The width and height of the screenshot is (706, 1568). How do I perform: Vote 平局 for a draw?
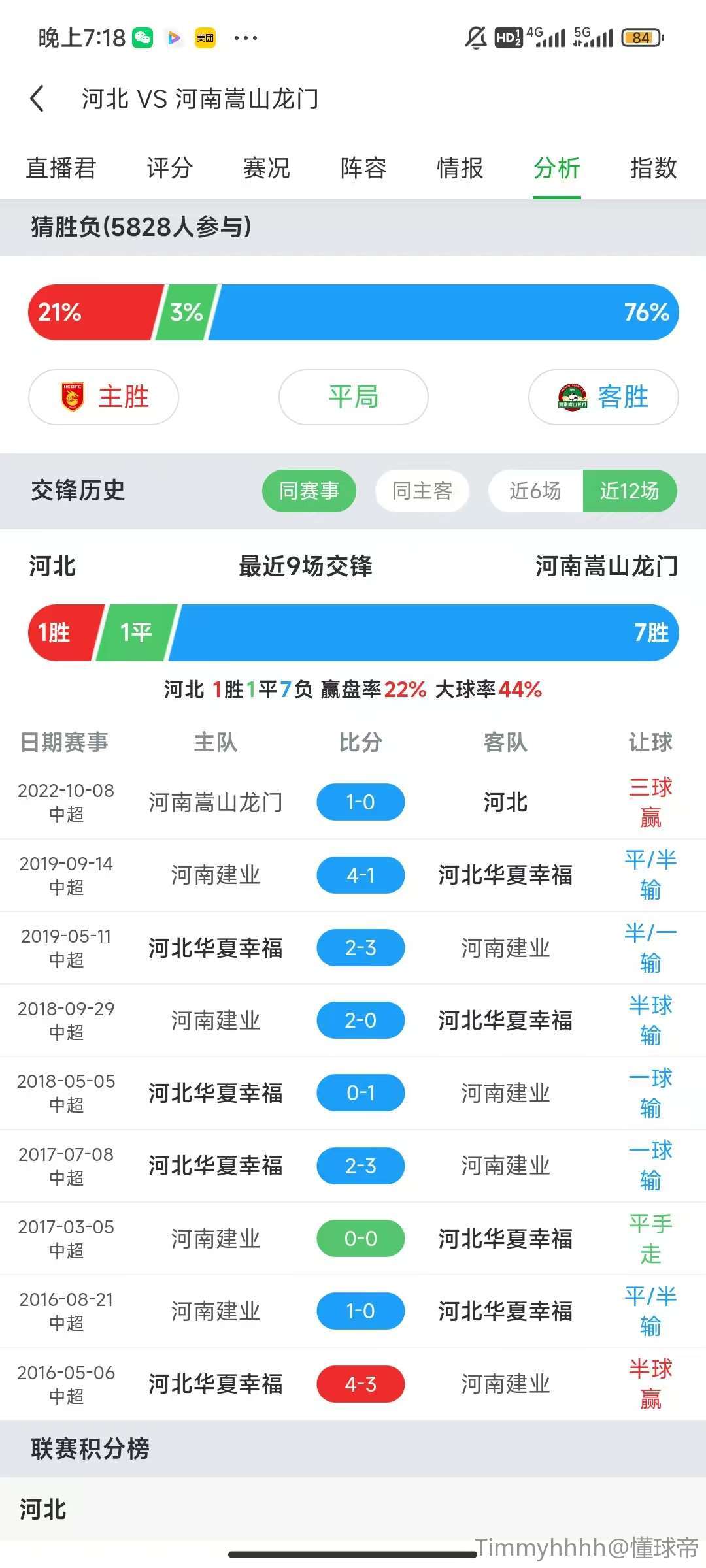[353, 397]
